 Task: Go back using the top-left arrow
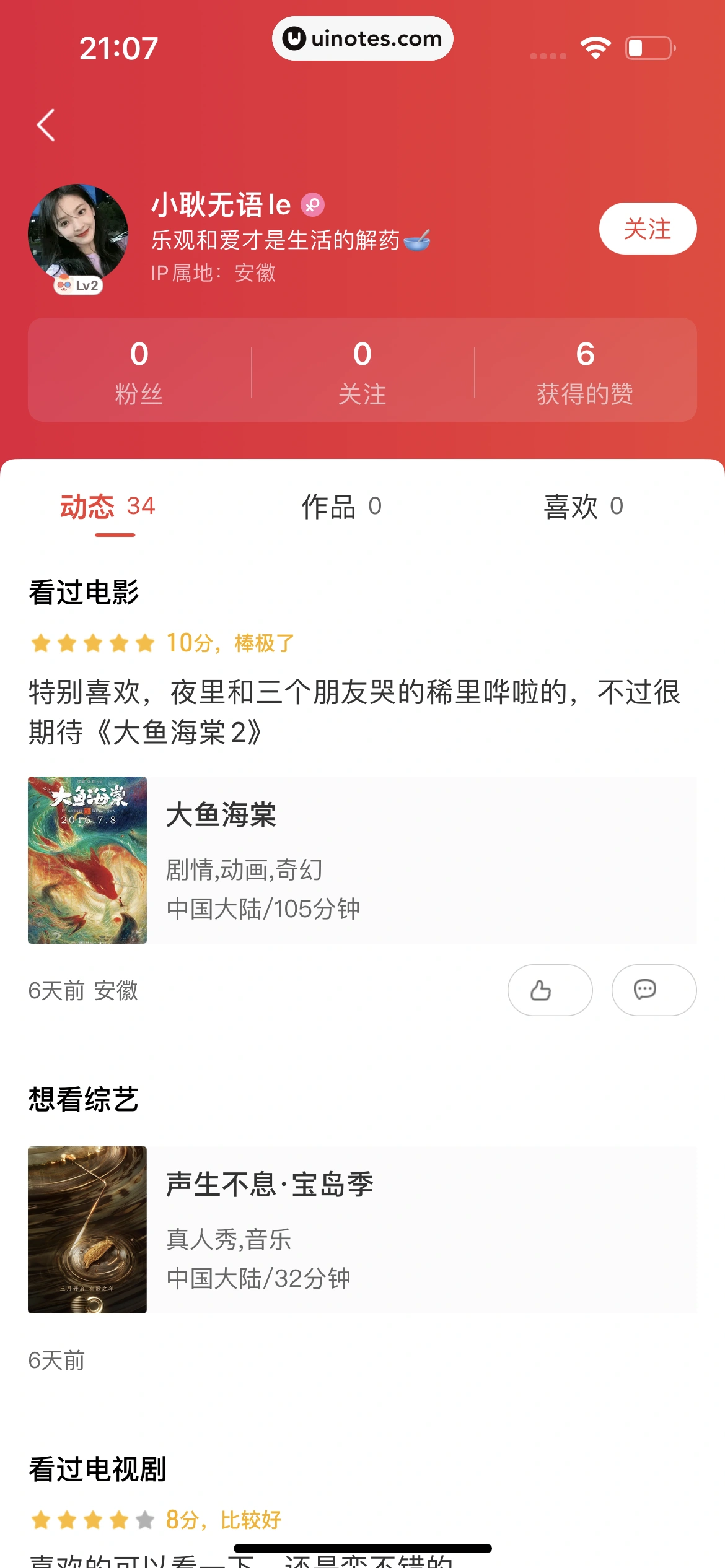[x=46, y=125]
